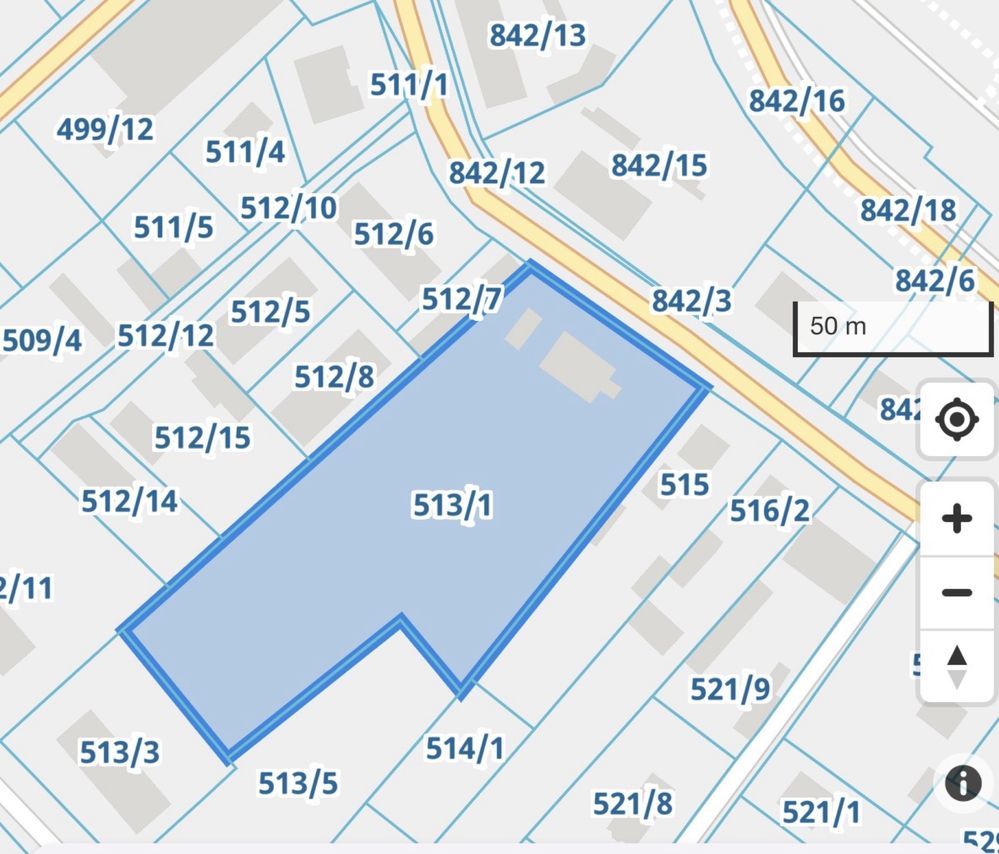Select parcel 515 on the map

tap(684, 485)
